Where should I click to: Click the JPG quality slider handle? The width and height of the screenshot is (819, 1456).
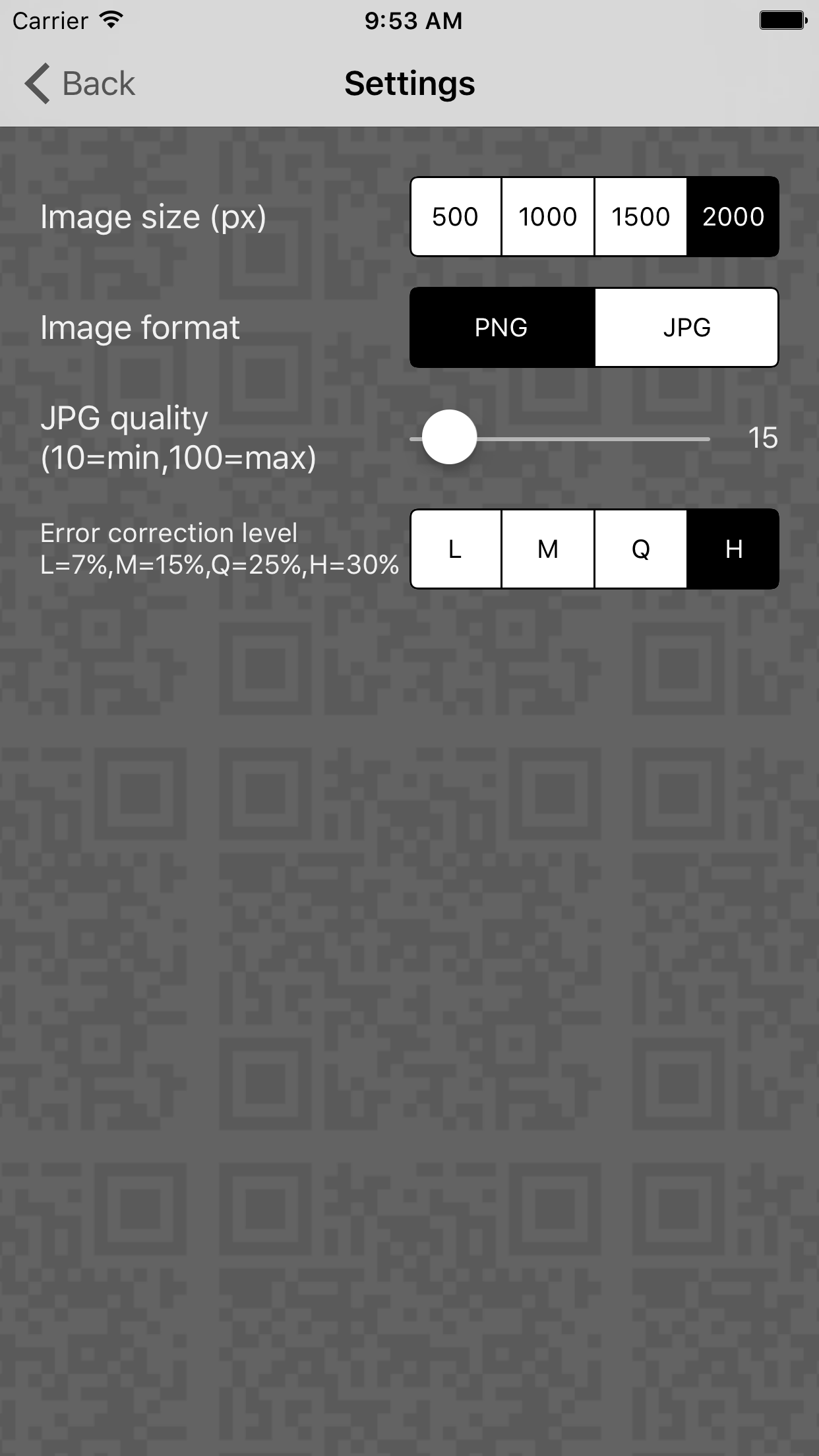coord(450,438)
